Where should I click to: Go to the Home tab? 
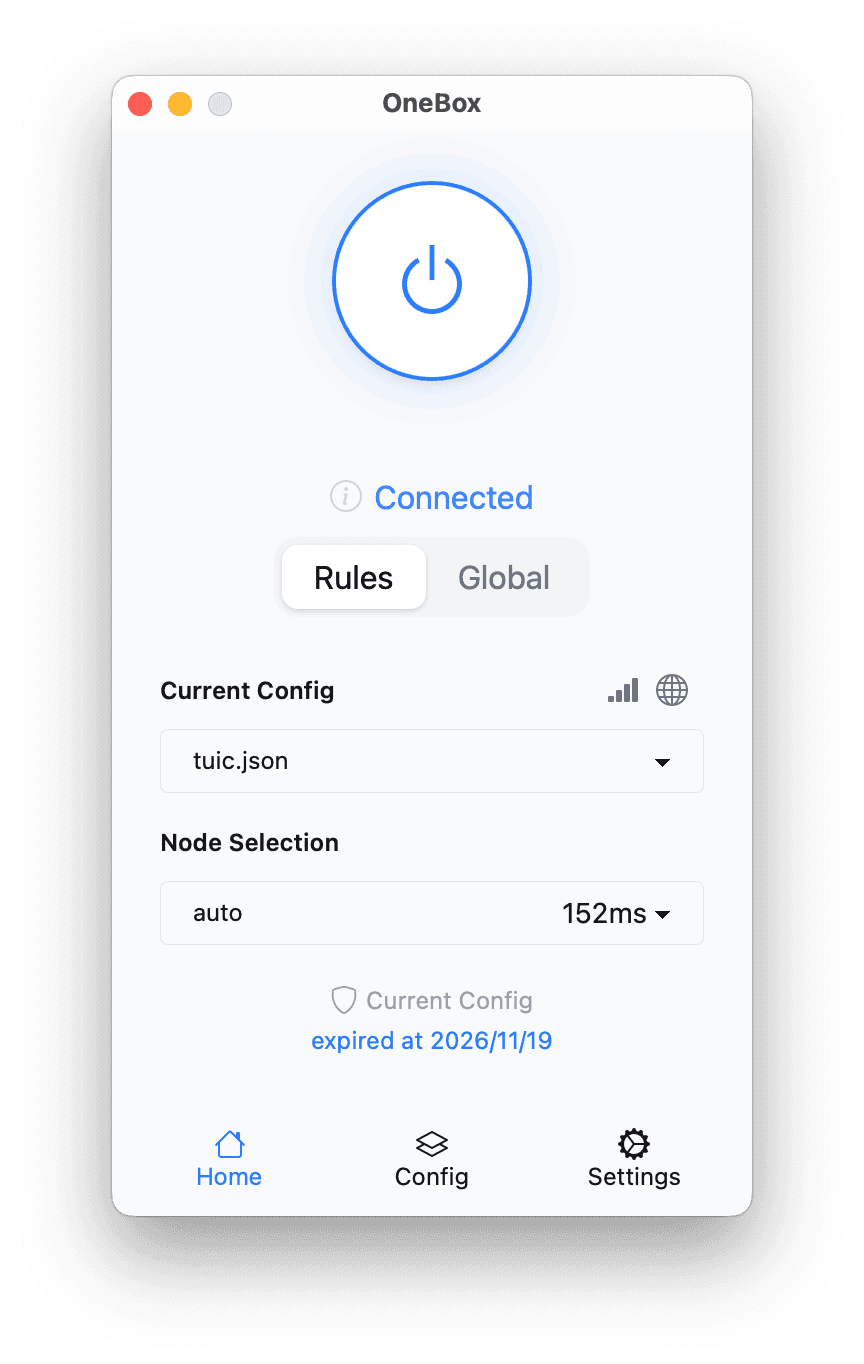(x=229, y=1160)
